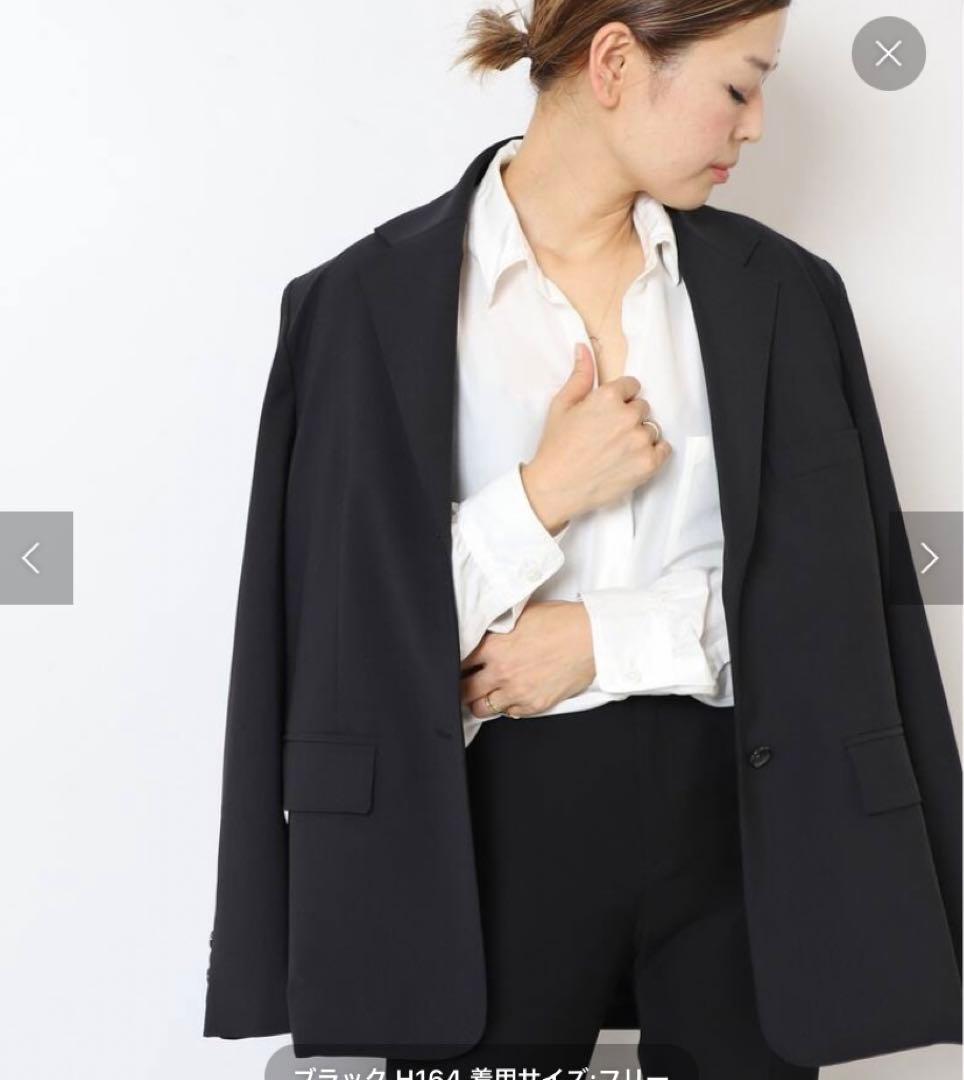
Task: Close the image viewer
Action: 888,54
